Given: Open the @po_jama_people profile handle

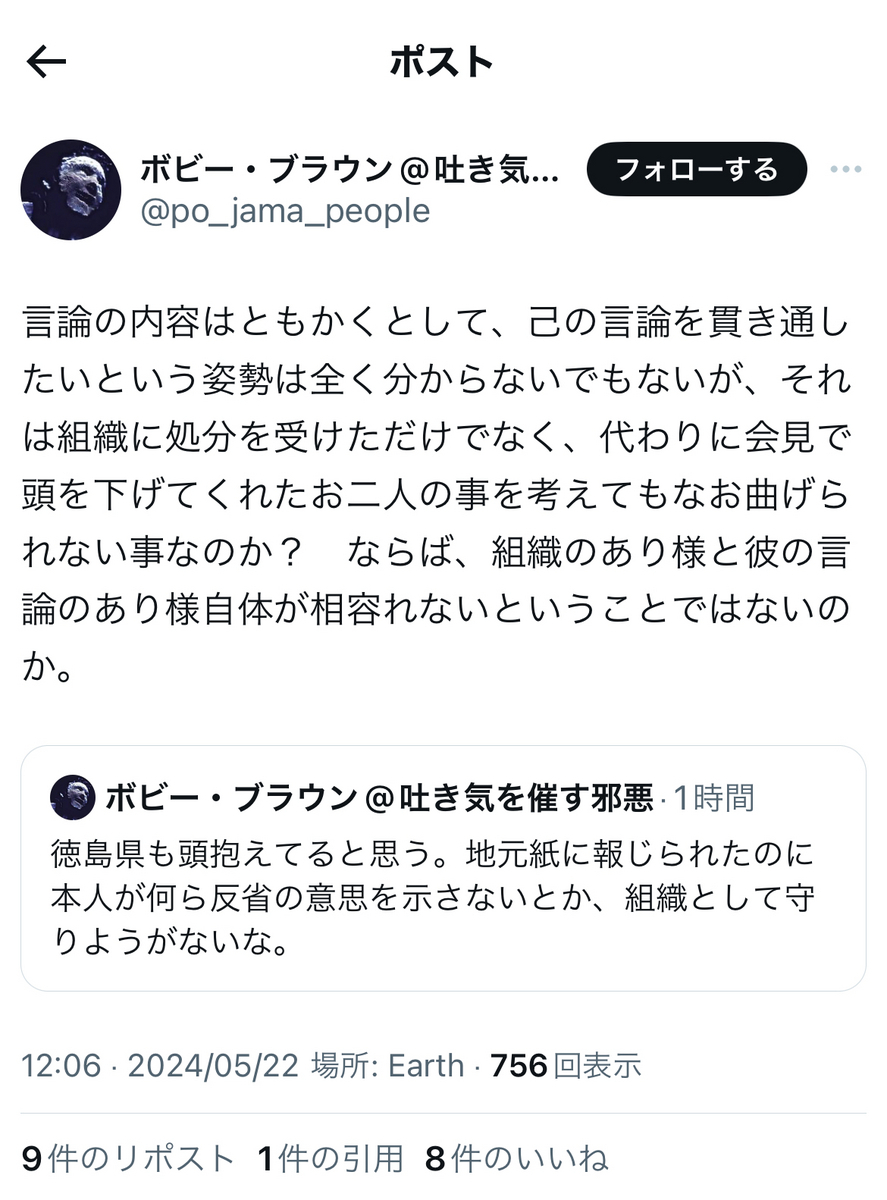Looking at the screenshot, I should pyautogui.click(x=285, y=212).
